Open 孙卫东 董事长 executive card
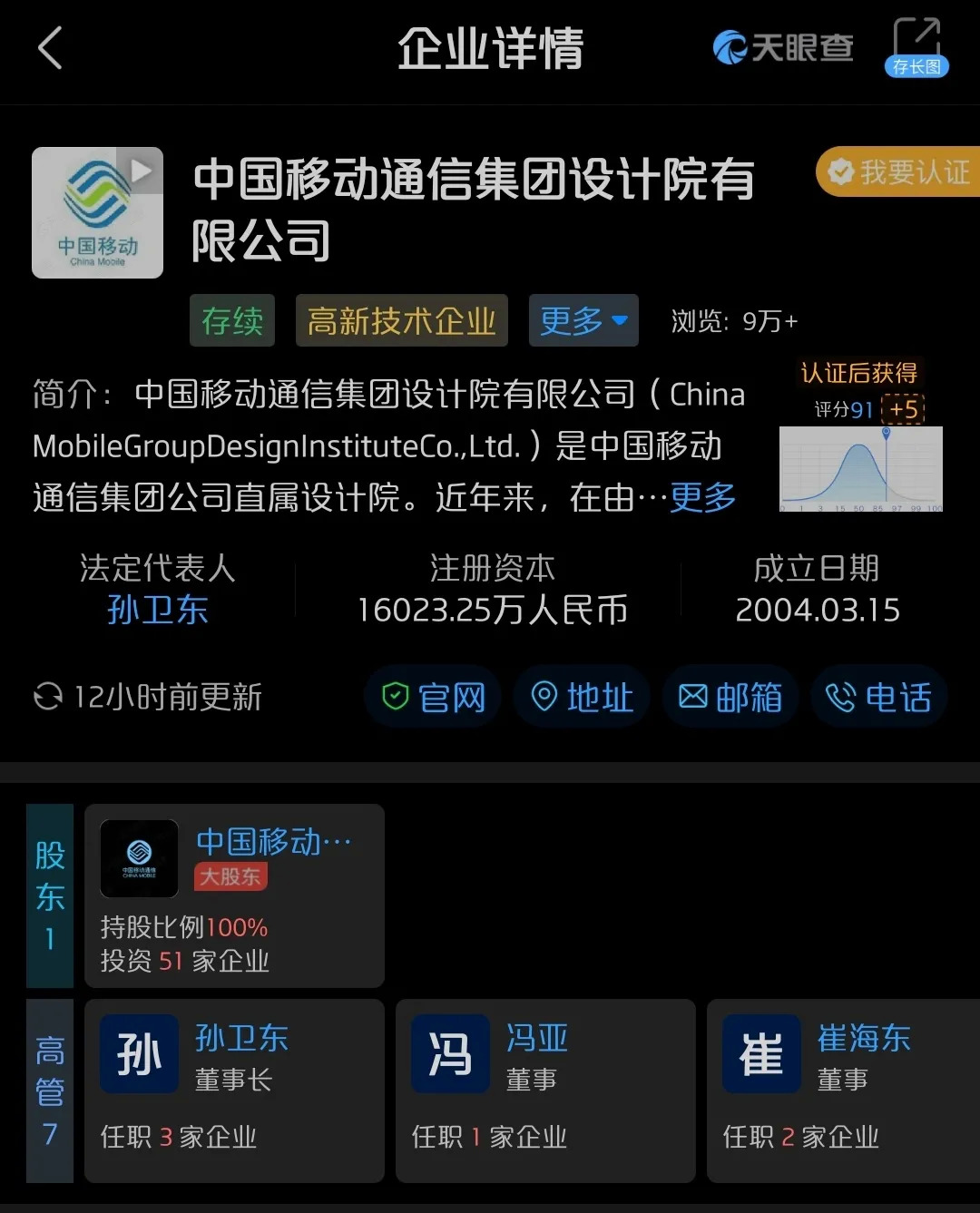Viewport: 980px width, 1213px height. (234, 1091)
